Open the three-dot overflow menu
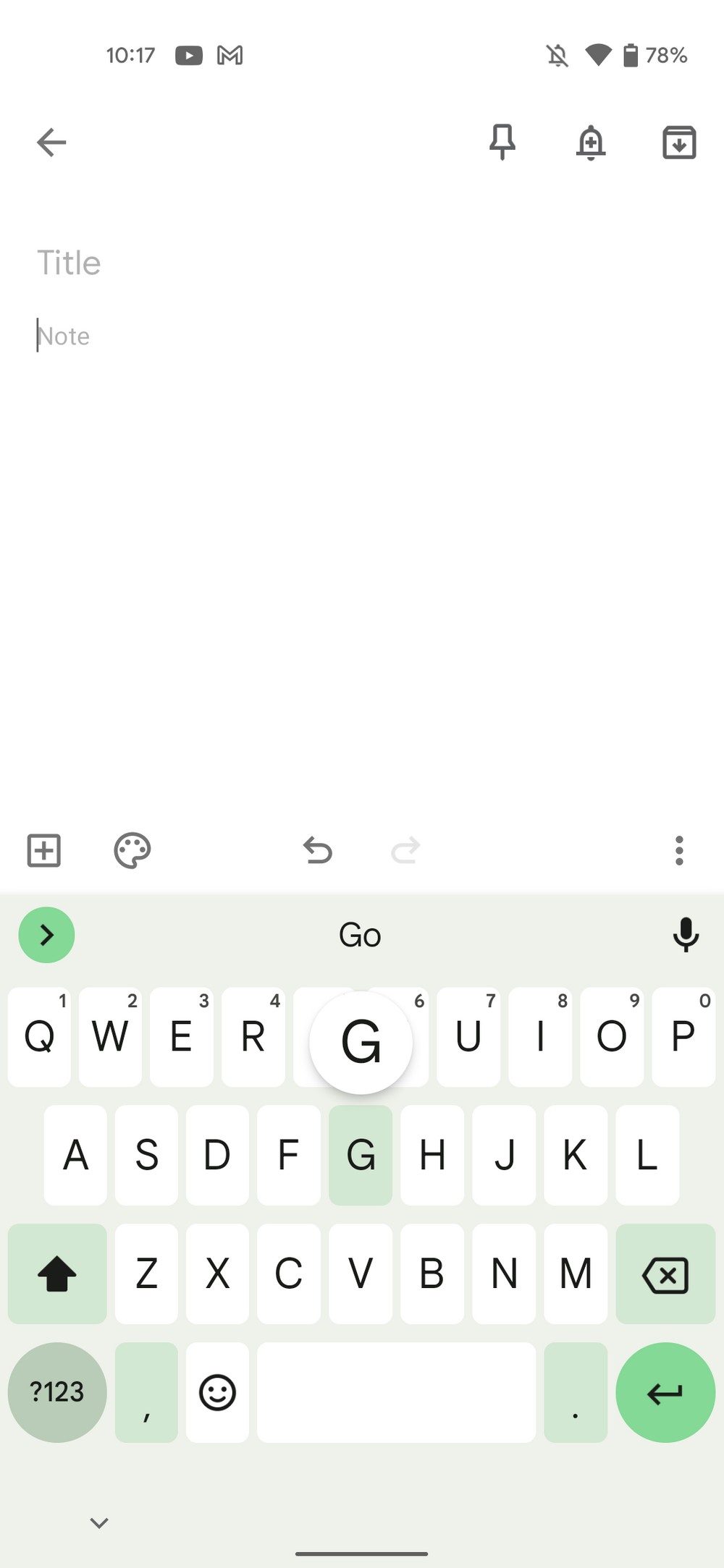The height and width of the screenshot is (1568, 724). point(679,850)
